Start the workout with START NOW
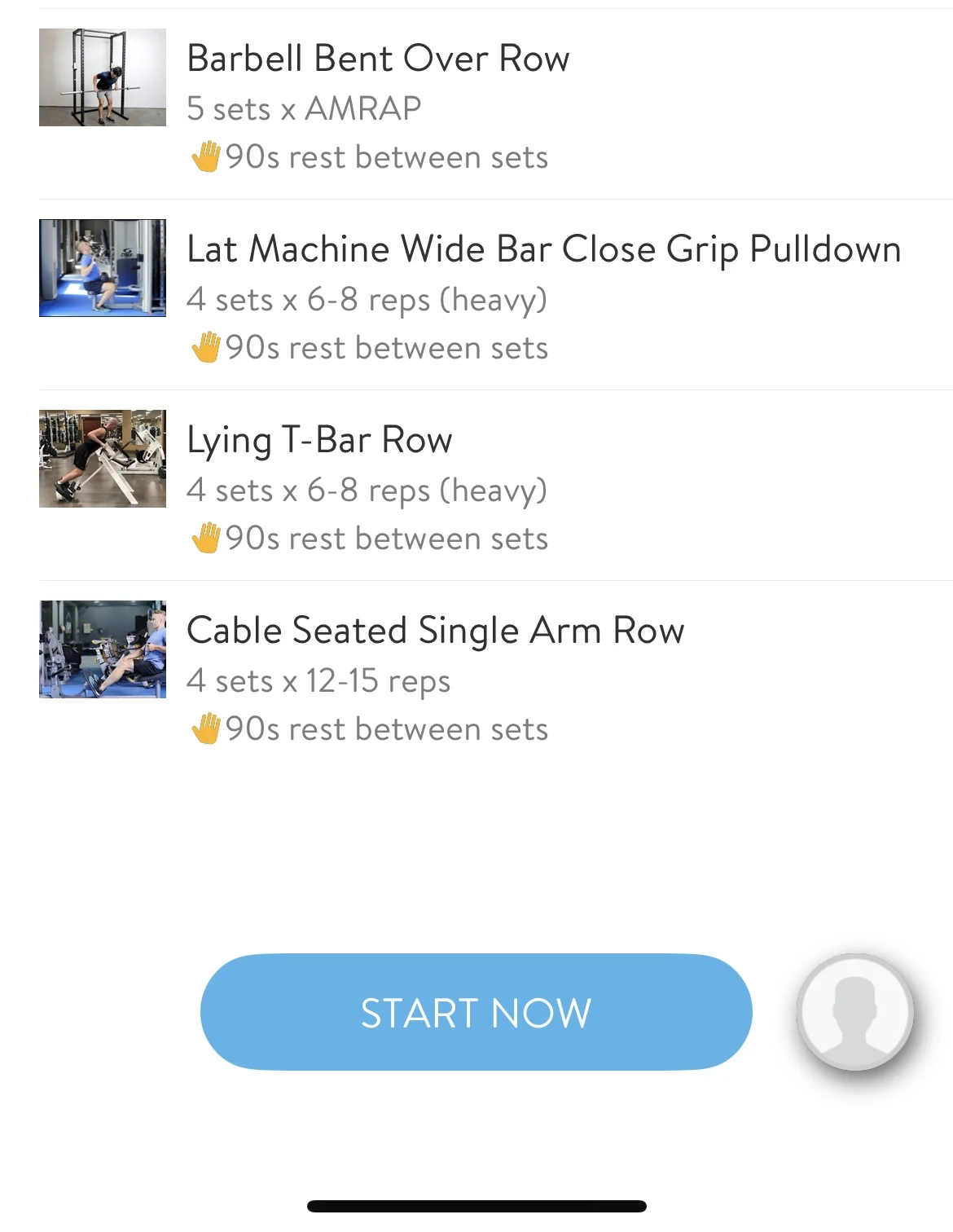The height and width of the screenshot is (1232, 953). (x=476, y=1012)
